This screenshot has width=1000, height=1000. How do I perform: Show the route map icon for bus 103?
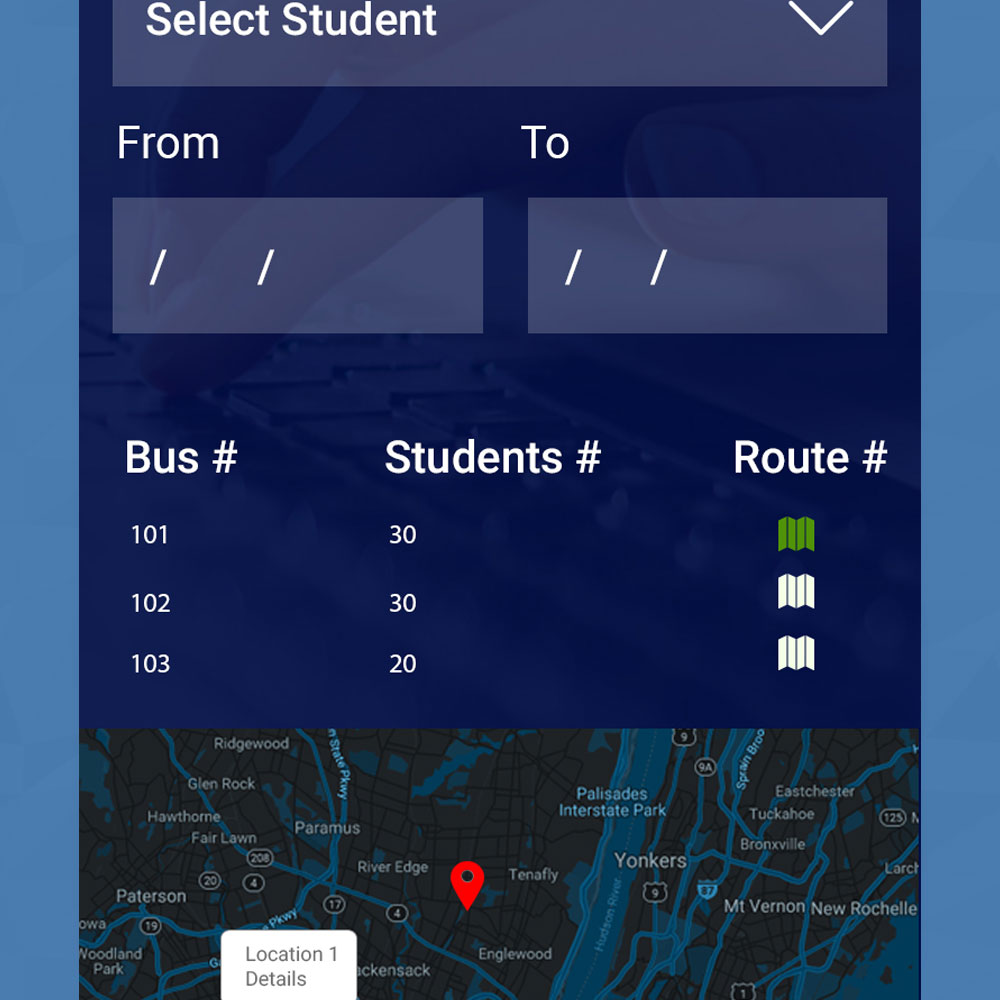796,653
